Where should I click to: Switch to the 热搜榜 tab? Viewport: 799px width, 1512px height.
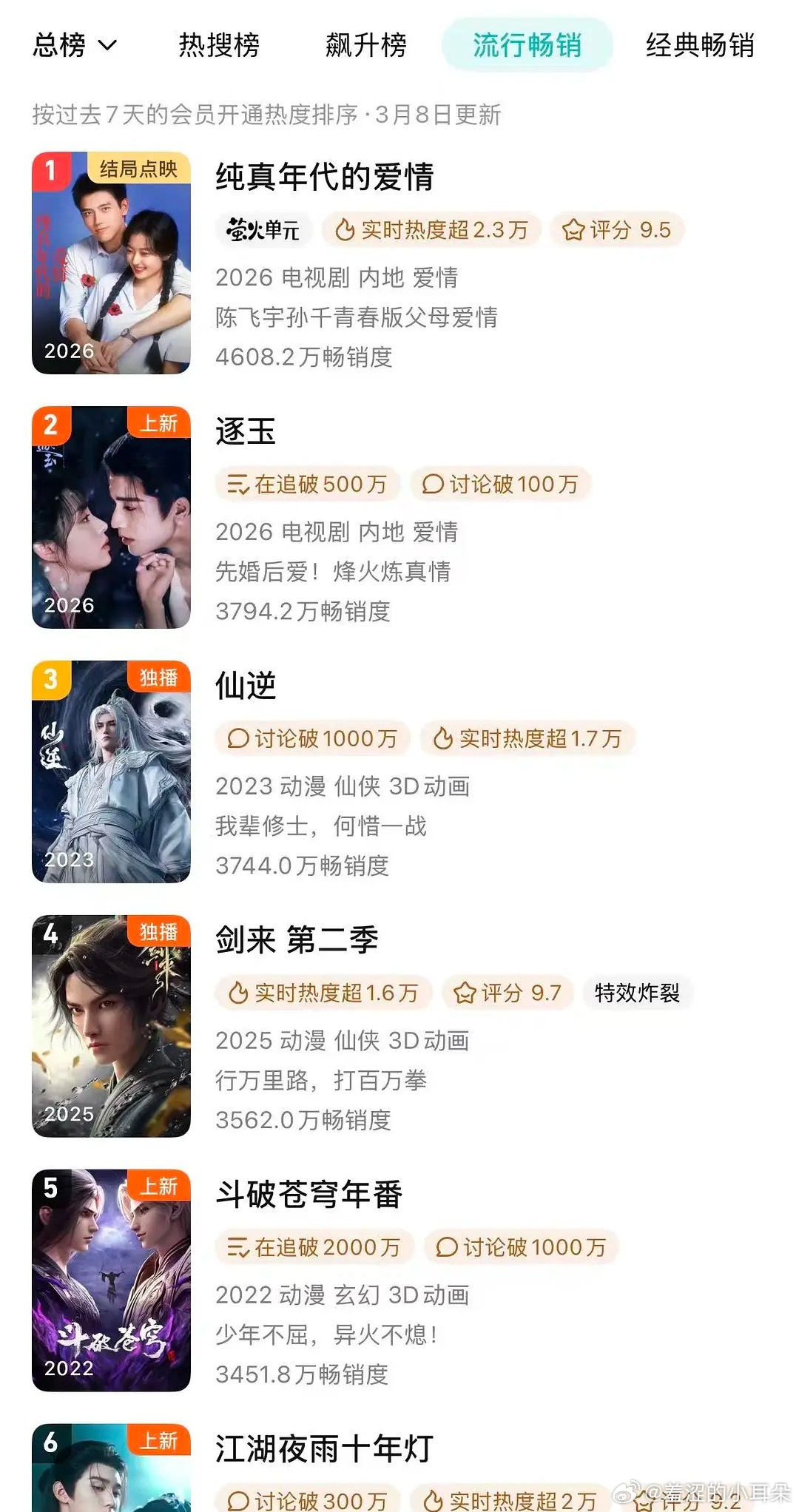[x=218, y=44]
